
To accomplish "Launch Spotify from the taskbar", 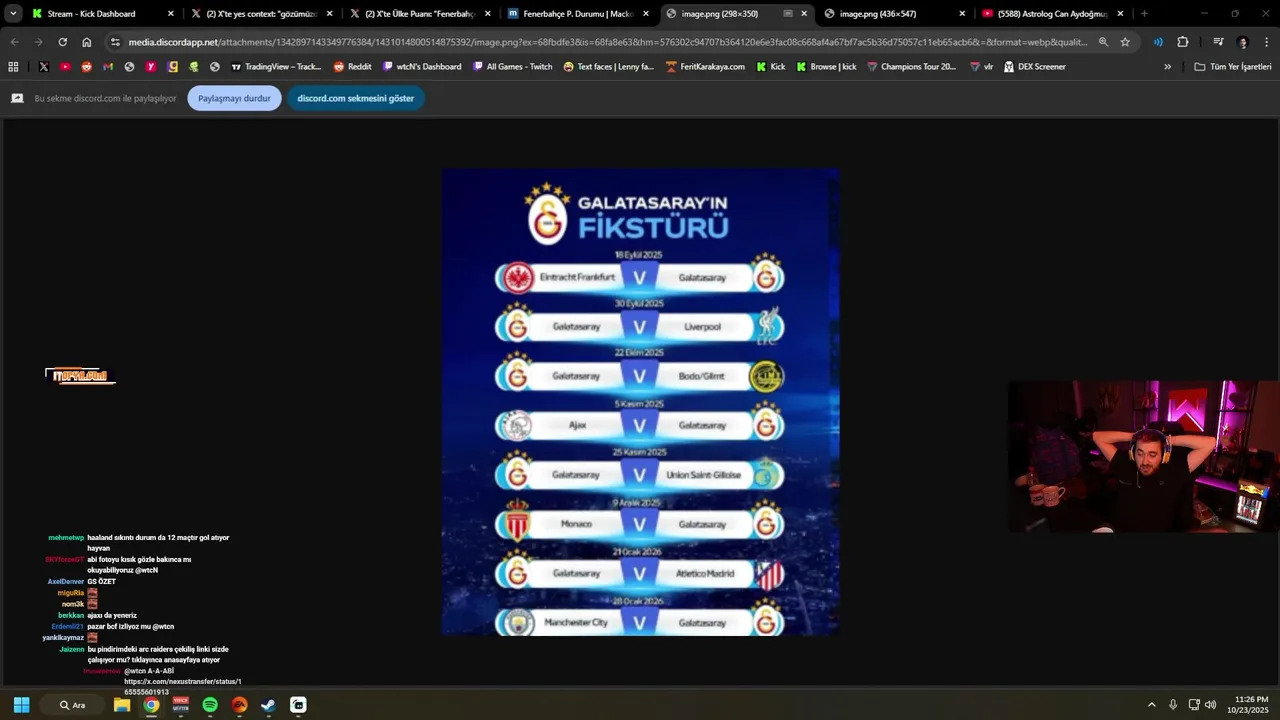I will [x=210, y=705].
